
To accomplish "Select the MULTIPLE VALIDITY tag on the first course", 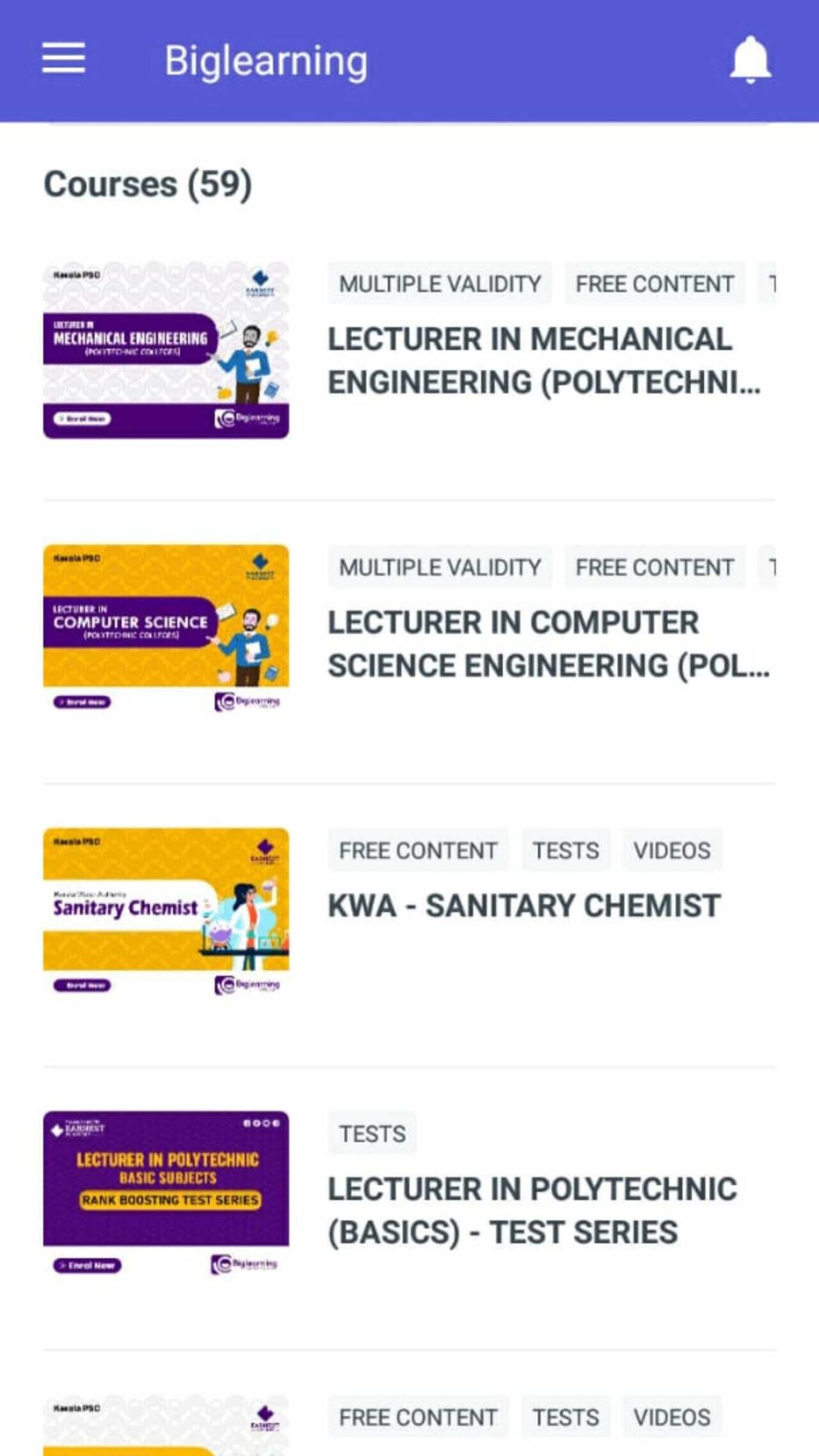I will (x=440, y=284).
